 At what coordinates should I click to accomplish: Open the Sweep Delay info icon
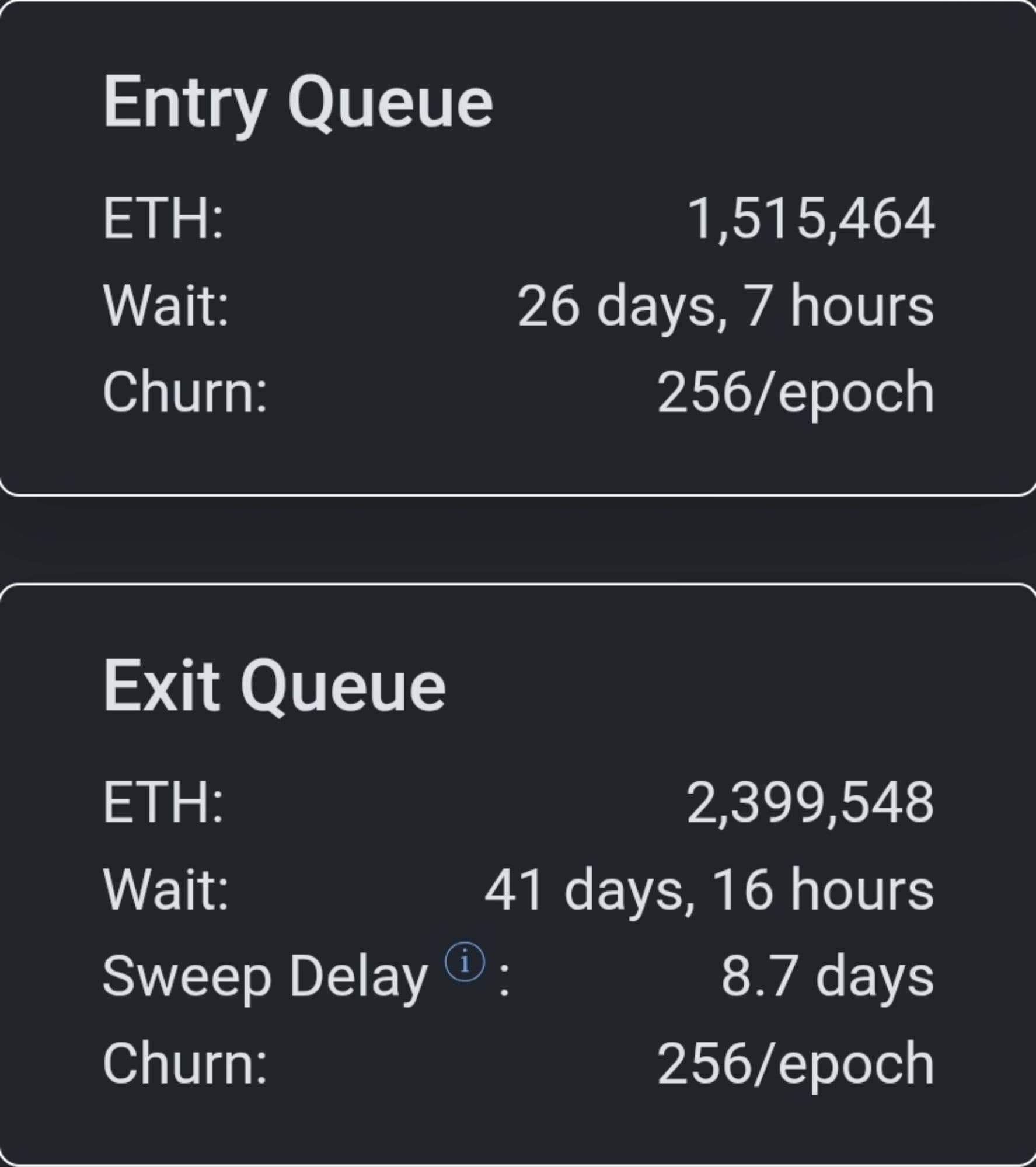[465, 962]
